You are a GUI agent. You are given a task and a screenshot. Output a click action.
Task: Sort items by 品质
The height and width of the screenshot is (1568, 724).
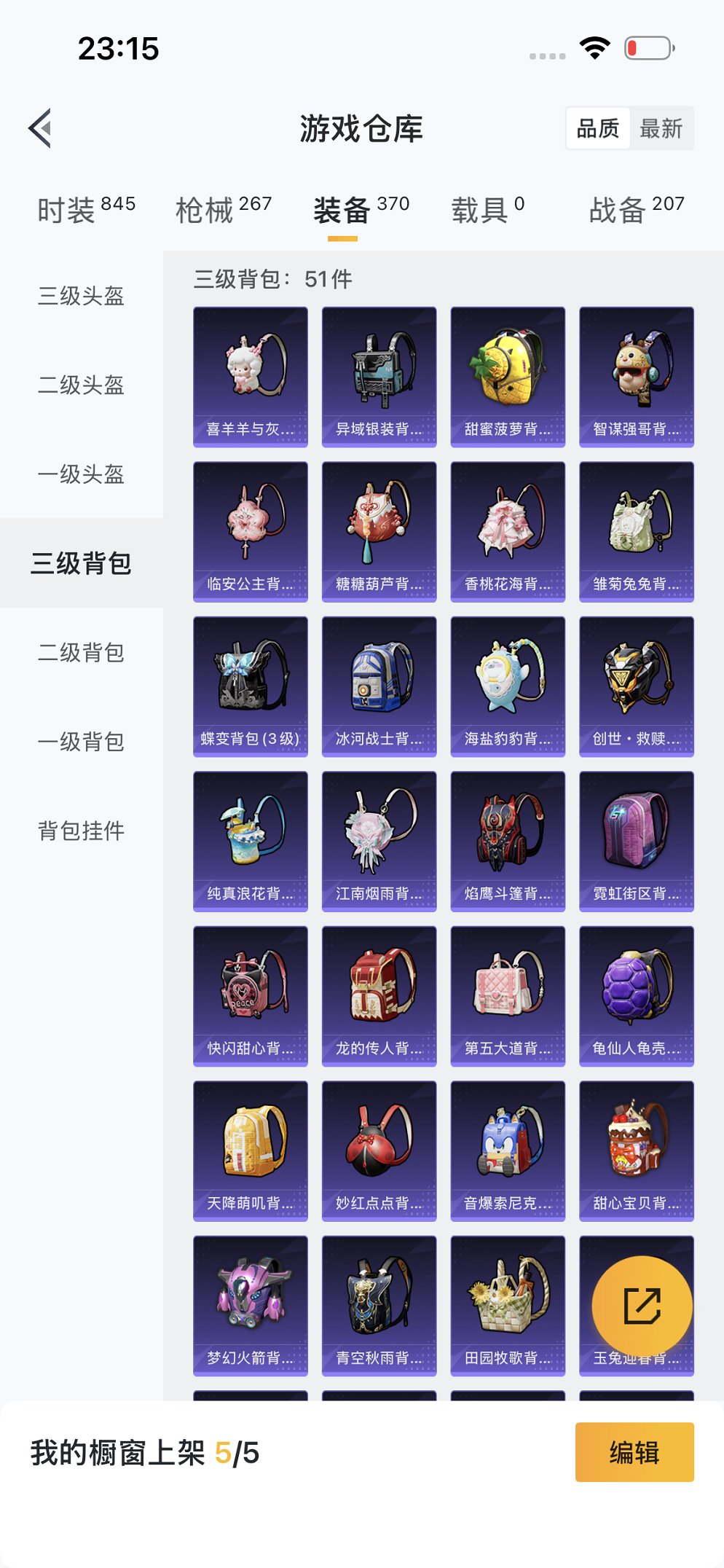click(597, 129)
